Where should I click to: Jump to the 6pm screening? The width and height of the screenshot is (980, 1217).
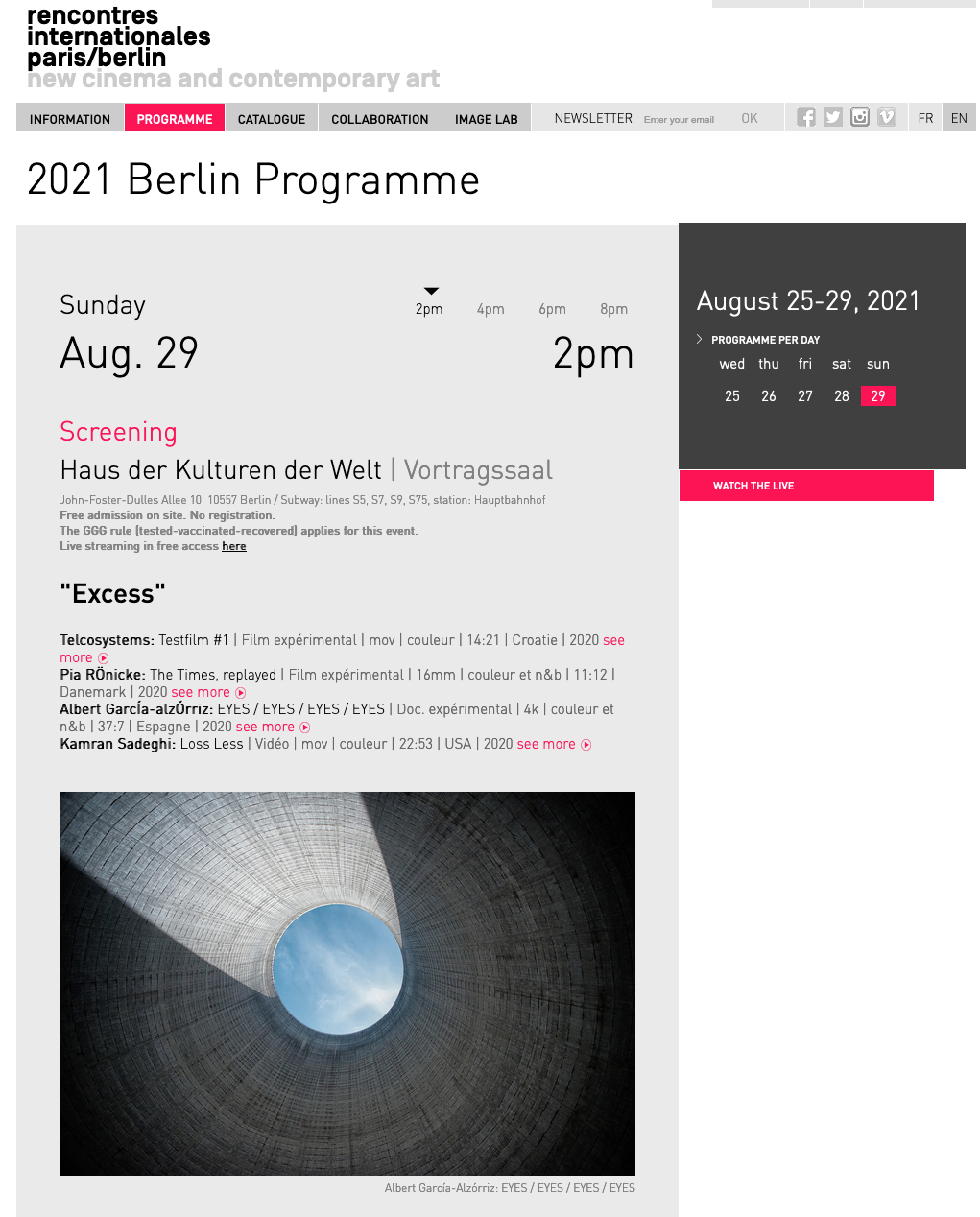coord(552,309)
